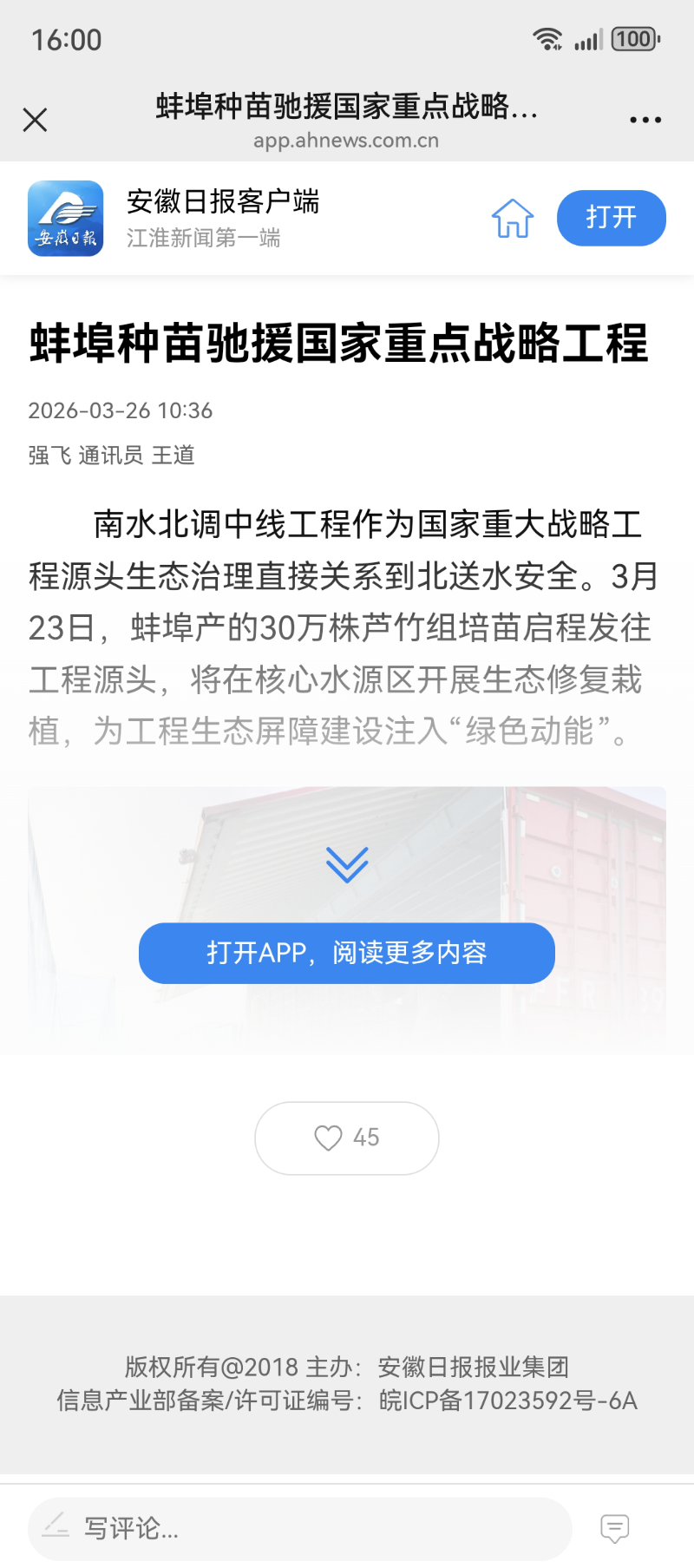Open the comments list icon
This screenshot has width=694, height=1568.
click(x=614, y=1528)
